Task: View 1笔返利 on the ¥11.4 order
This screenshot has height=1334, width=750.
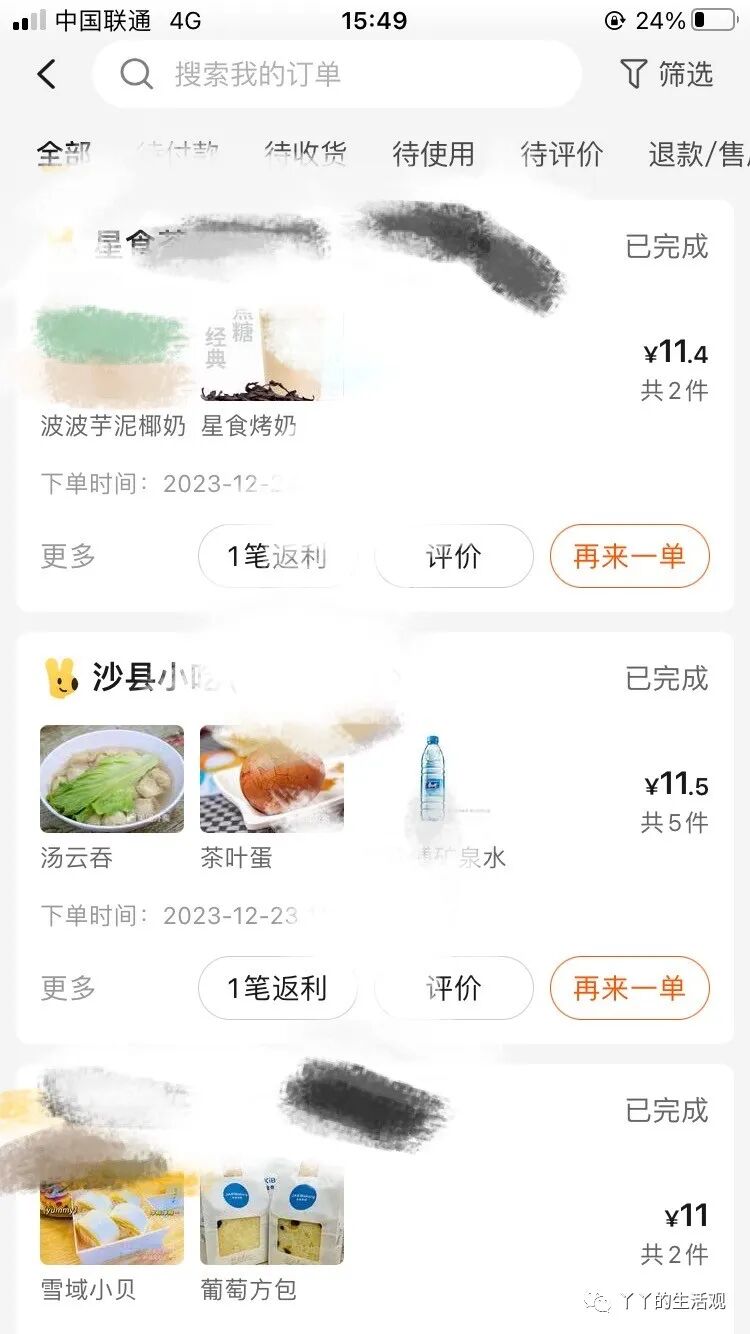Action: pyautogui.click(x=277, y=556)
